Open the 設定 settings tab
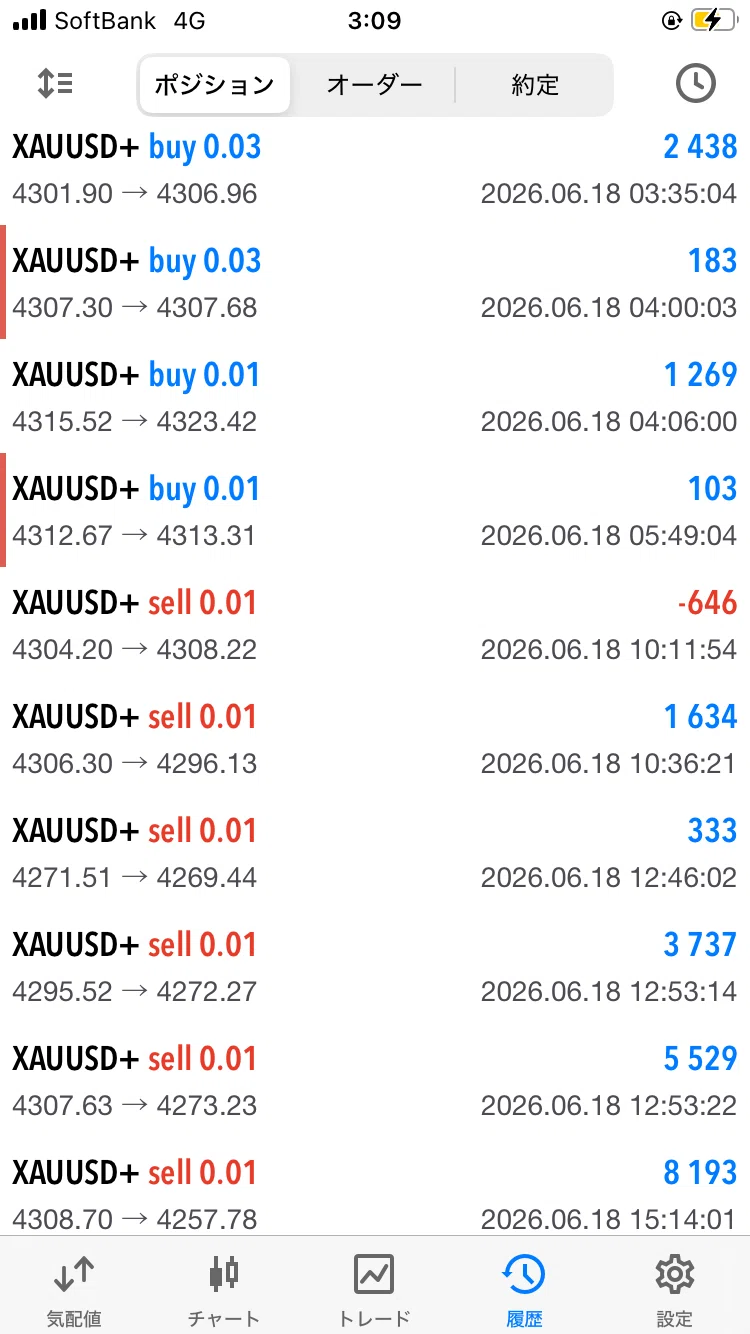 click(675, 1288)
